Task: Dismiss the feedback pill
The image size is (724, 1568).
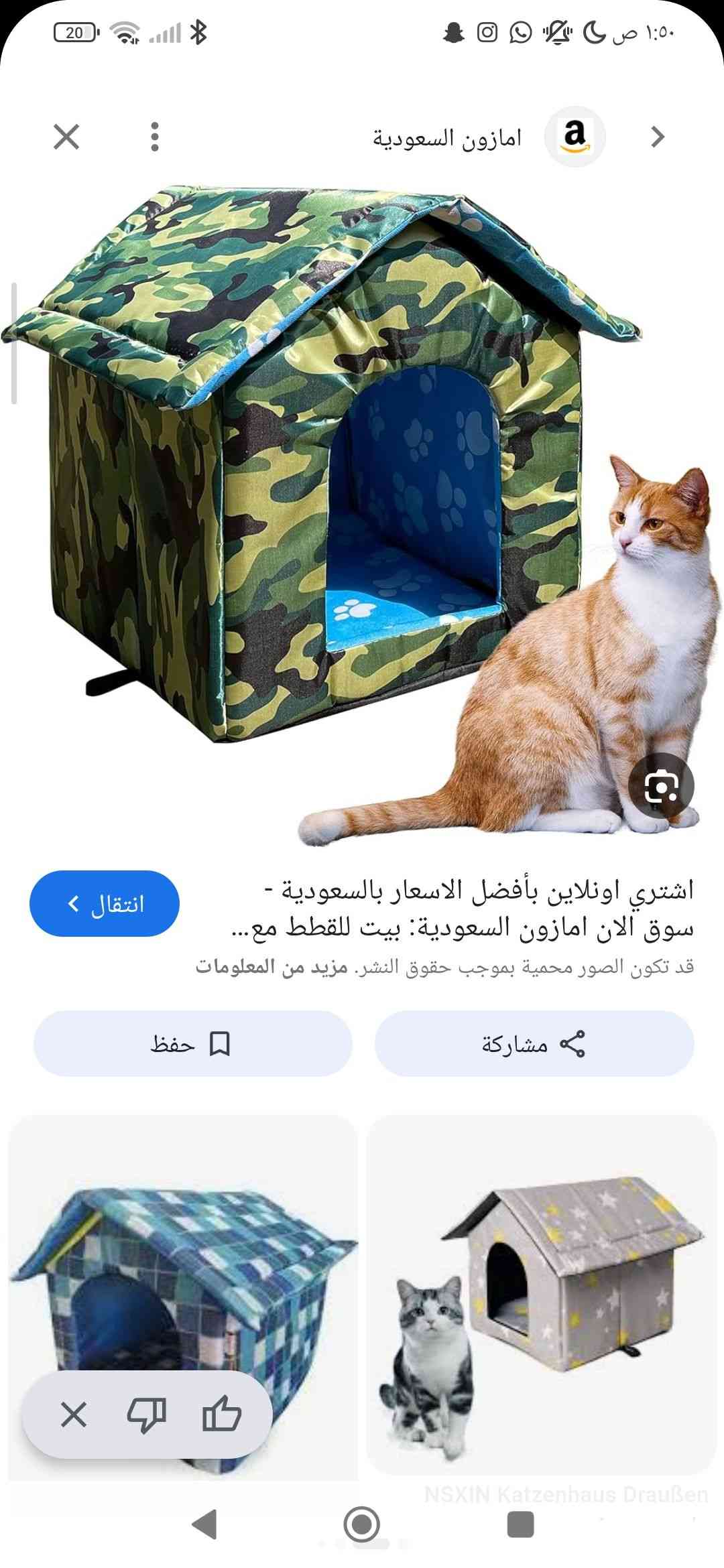Action: coord(73,1415)
